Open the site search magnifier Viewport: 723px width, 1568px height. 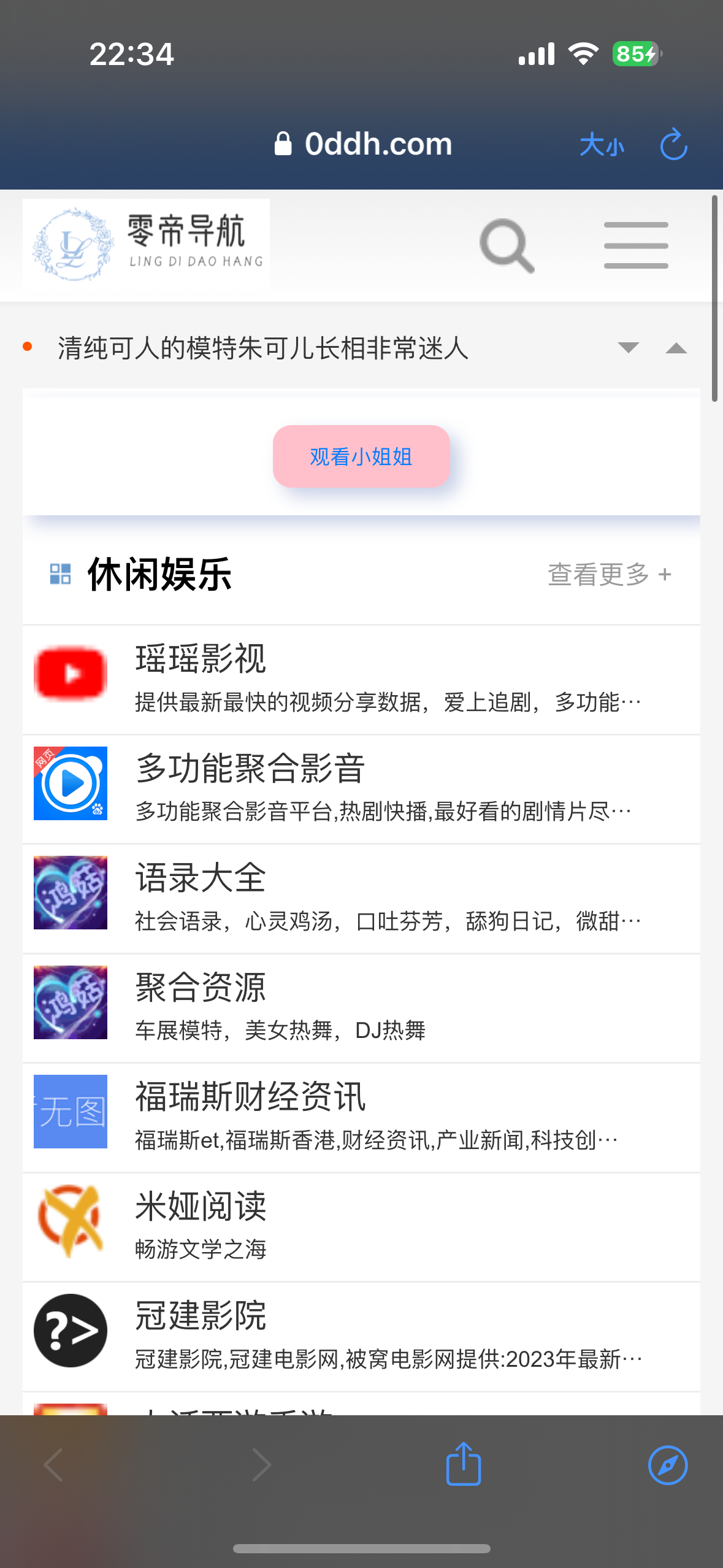coord(507,246)
